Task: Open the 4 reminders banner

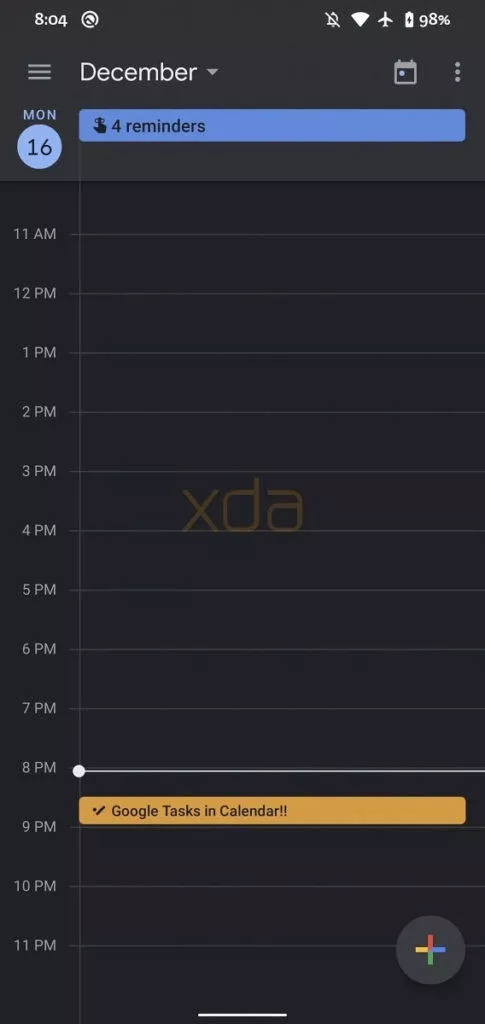Action: point(272,125)
